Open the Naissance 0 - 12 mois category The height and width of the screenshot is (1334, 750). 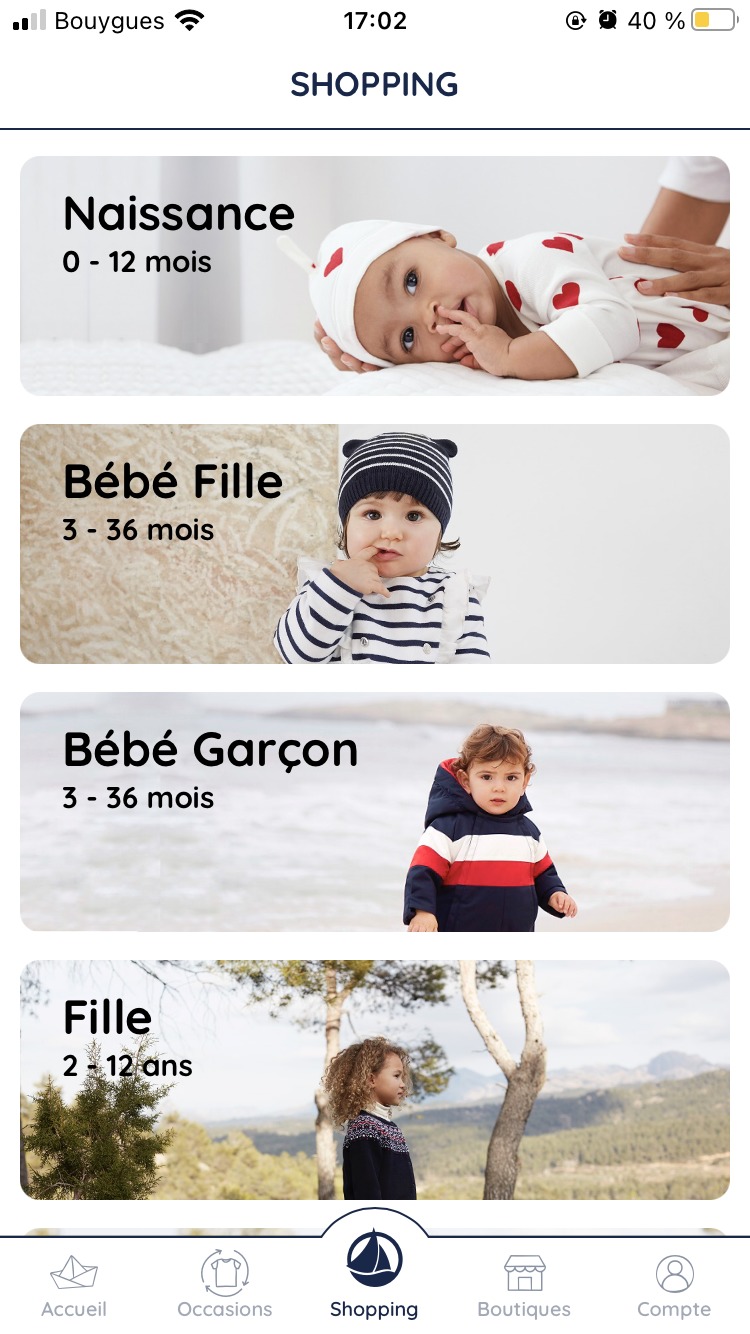(375, 276)
